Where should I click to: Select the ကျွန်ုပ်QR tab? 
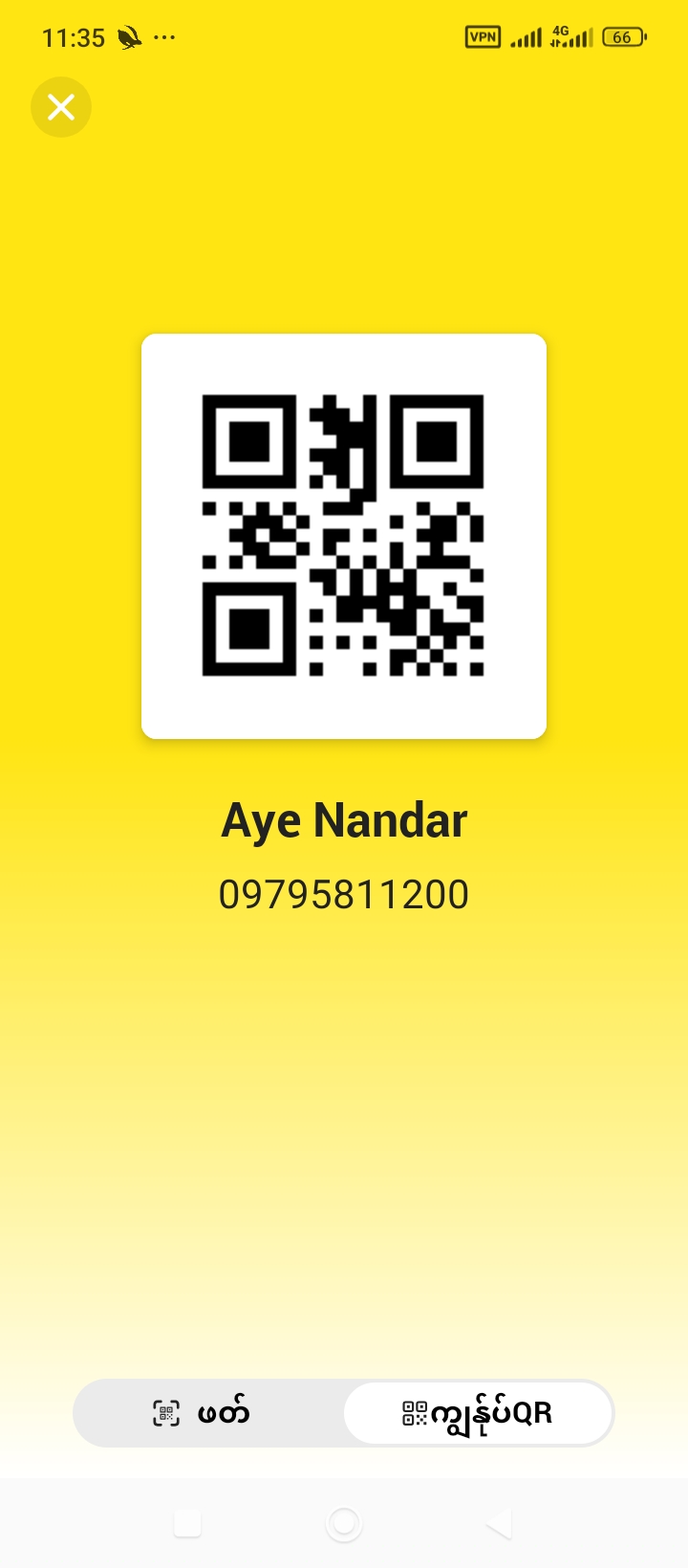(x=478, y=1413)
